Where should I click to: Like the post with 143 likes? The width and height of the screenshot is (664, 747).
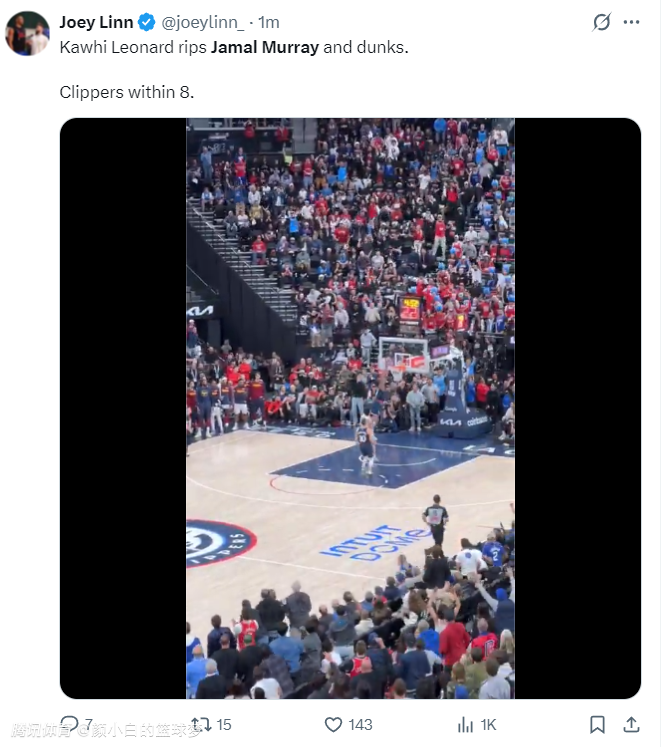point(334,724)
